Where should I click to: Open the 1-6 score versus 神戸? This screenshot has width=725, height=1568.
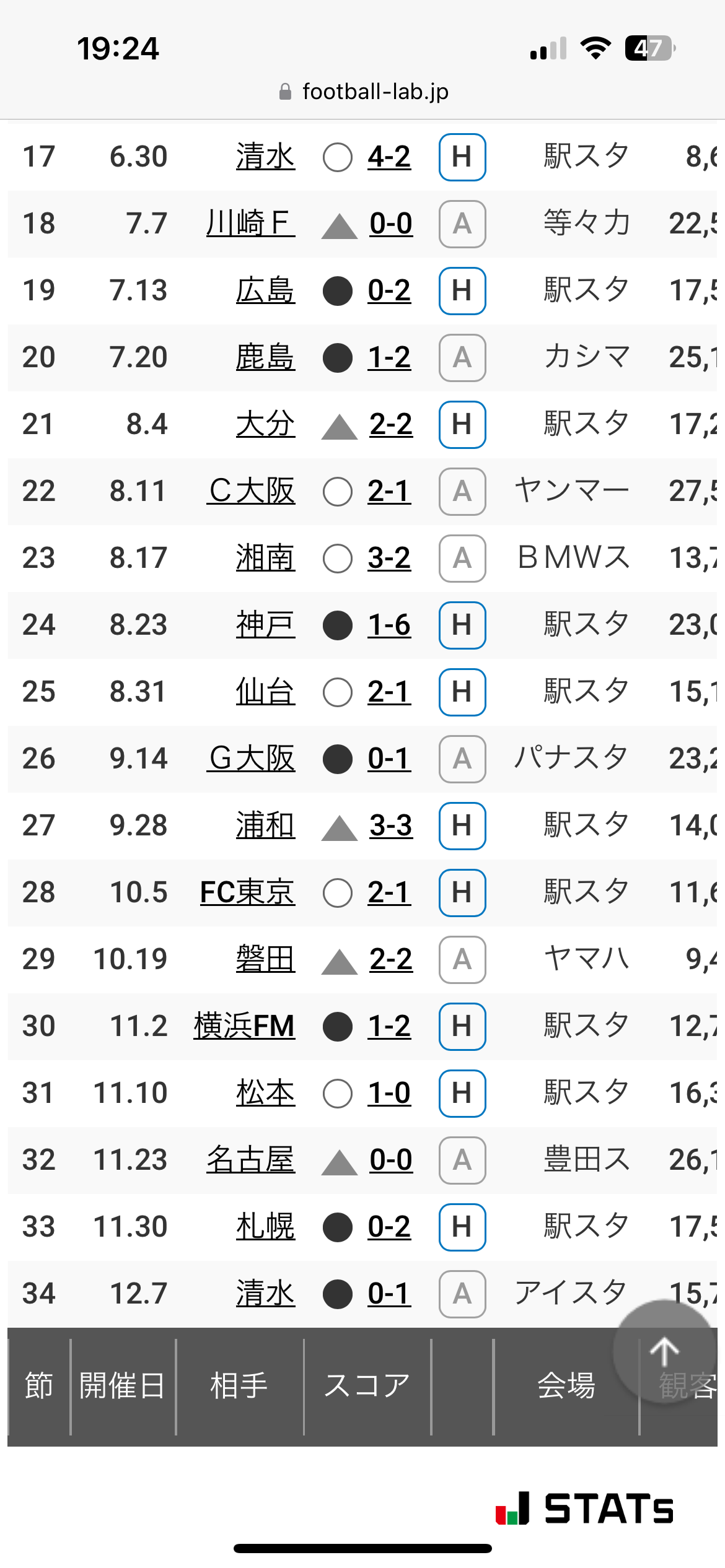[x=389, y=625]
